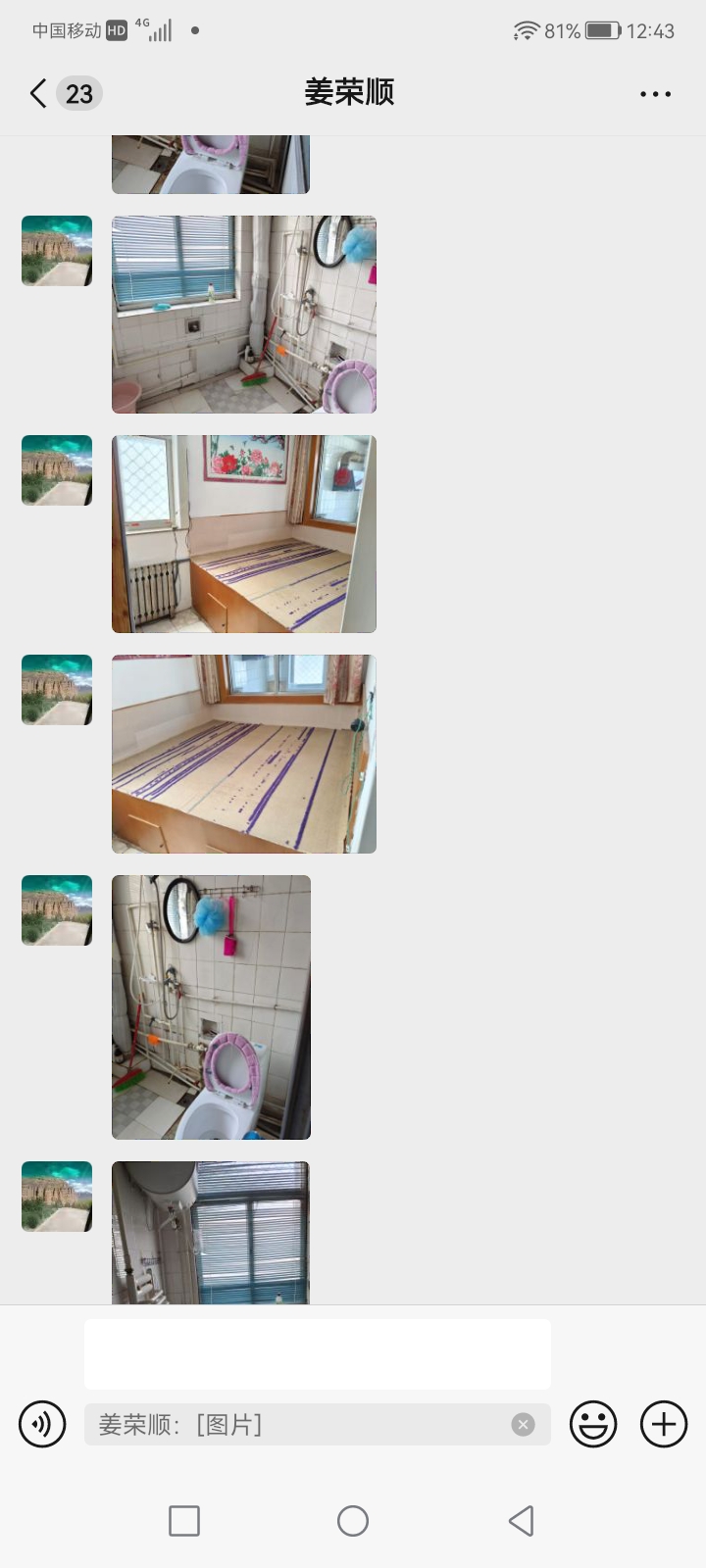The image size is (706, 1568).
Task: Open the recent apps overview
Action: [x=184, y=1521]
